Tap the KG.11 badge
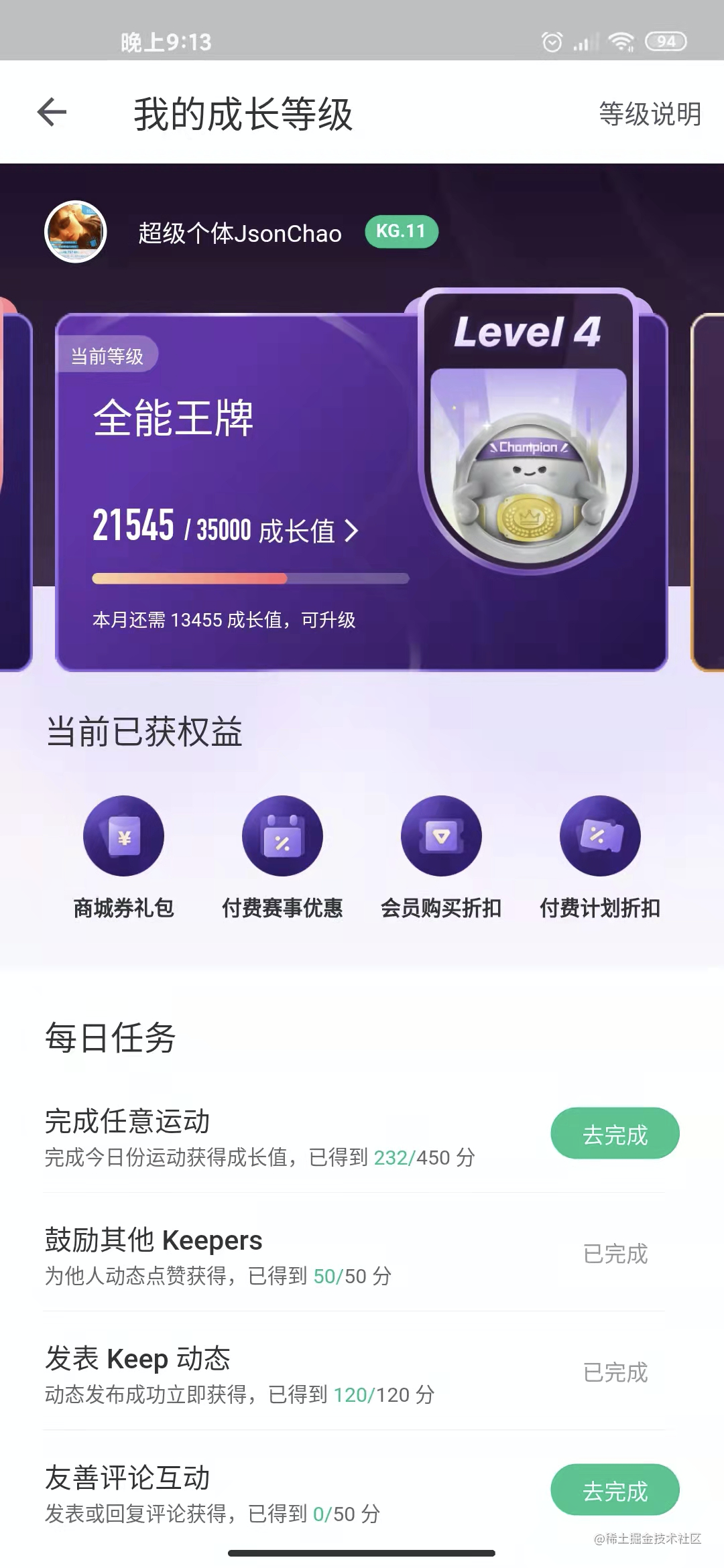The height and width of the screenshot is (1568, 724). point(401,232)
